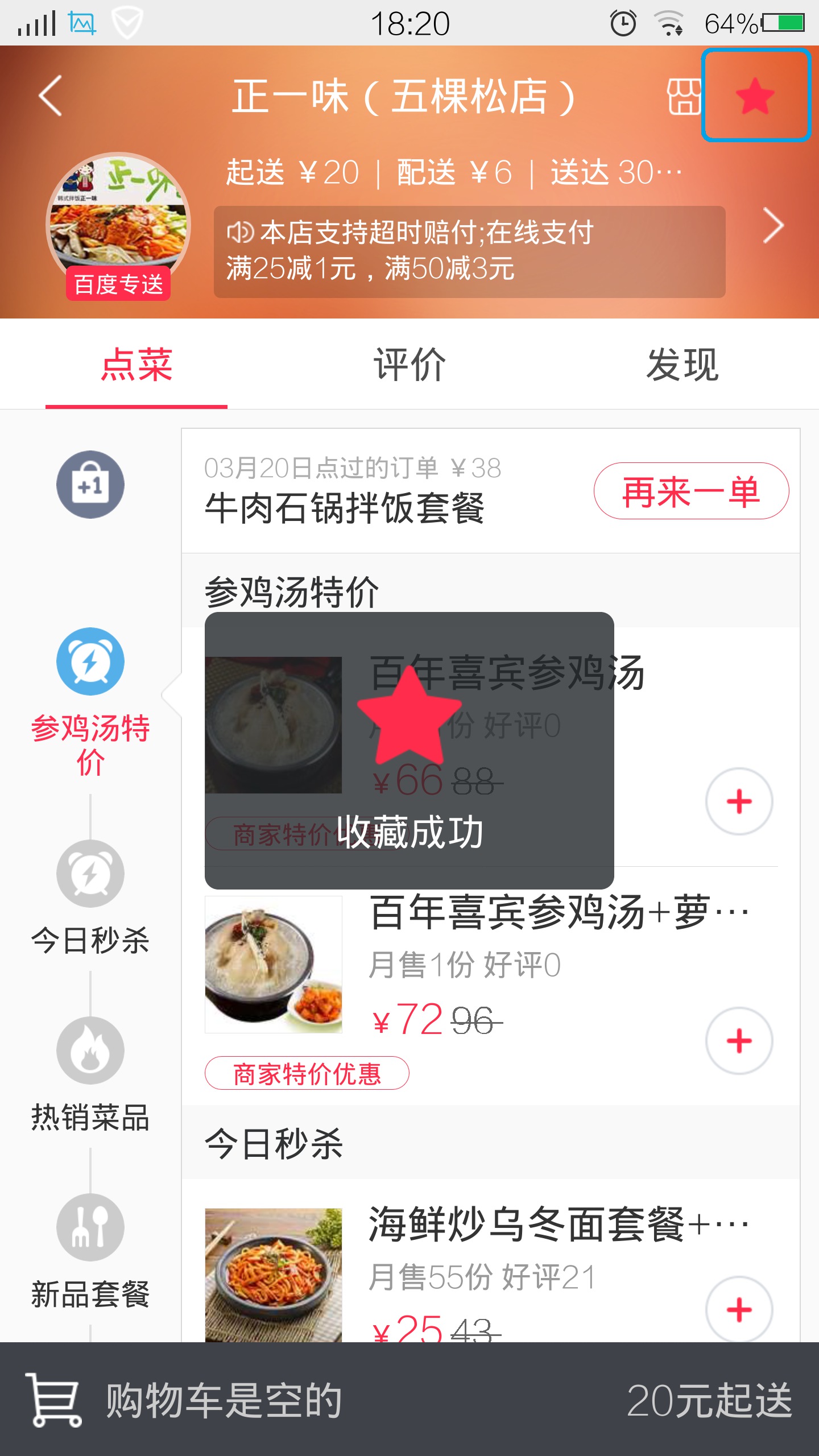The image size is (819, 1456).
Task: Select the 今日秒杀 category
Action: click(90, 899)
